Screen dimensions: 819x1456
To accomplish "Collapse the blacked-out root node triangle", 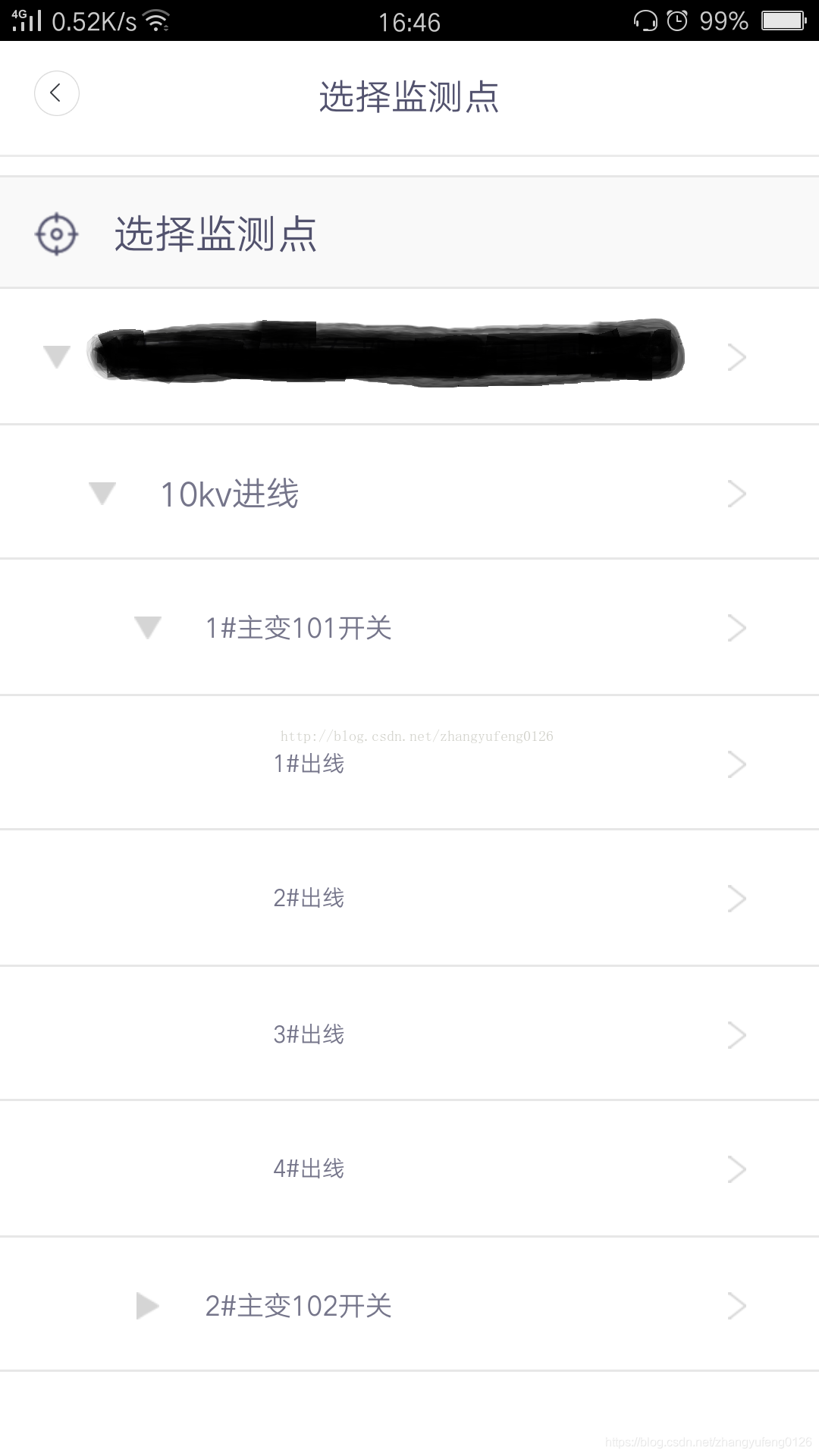I will tap(57, 356).
